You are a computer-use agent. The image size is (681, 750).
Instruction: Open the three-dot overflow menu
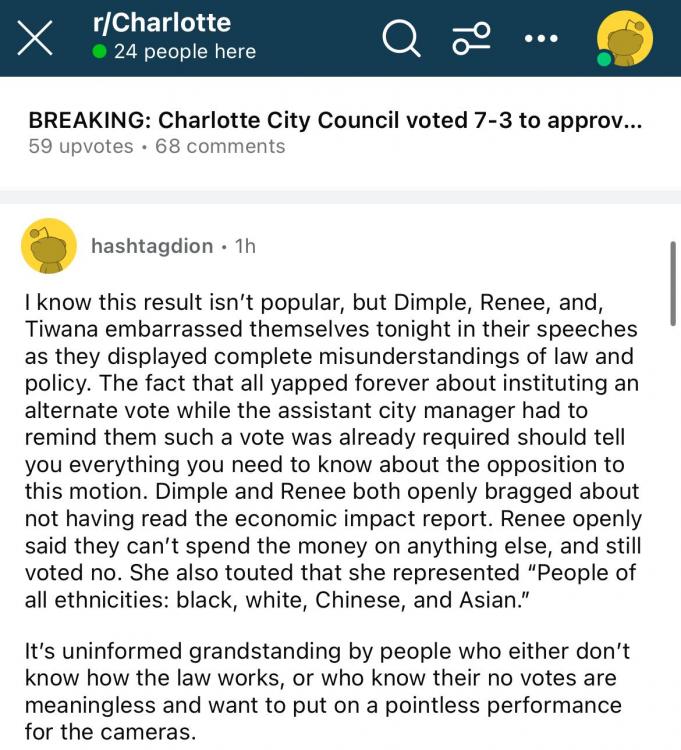tap(540, 39)
